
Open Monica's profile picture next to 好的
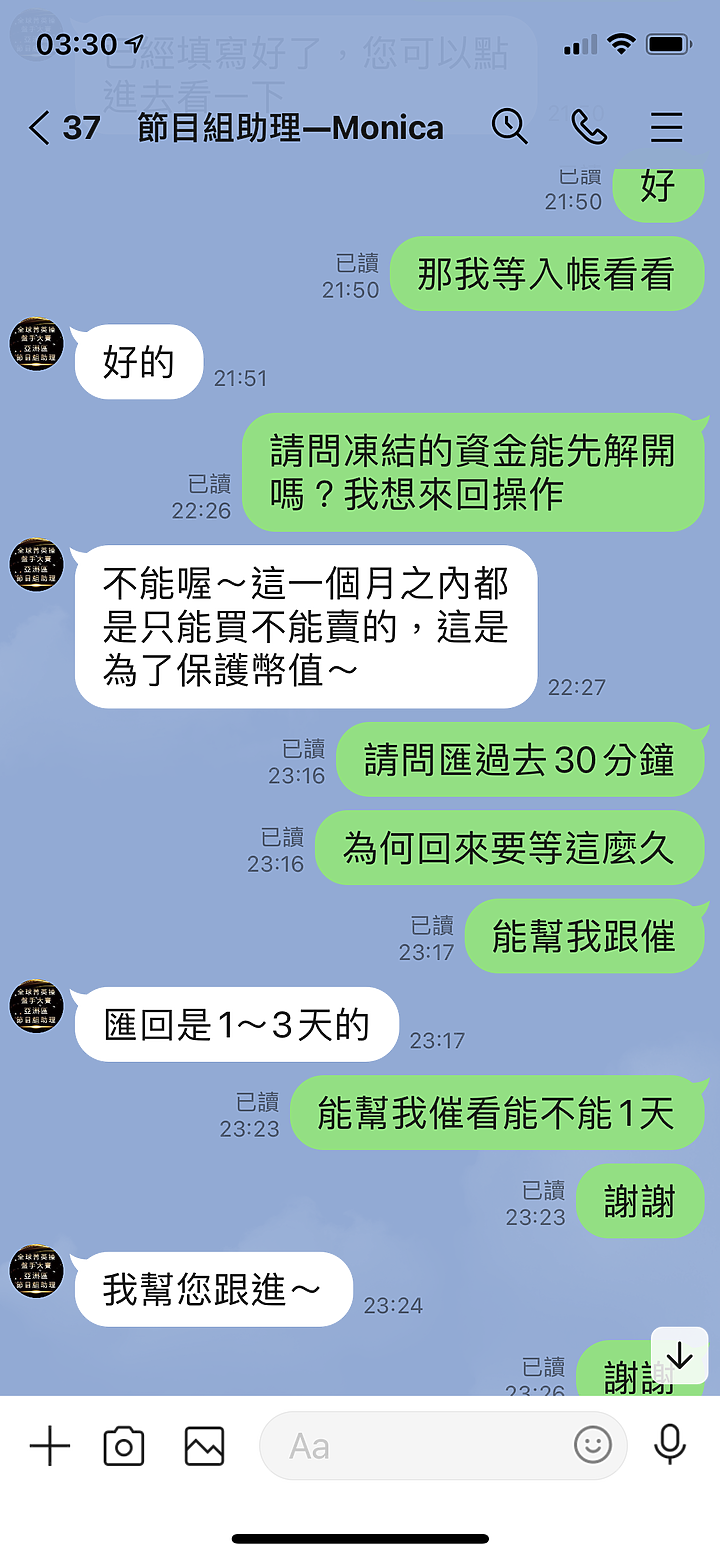pos(36,345)
